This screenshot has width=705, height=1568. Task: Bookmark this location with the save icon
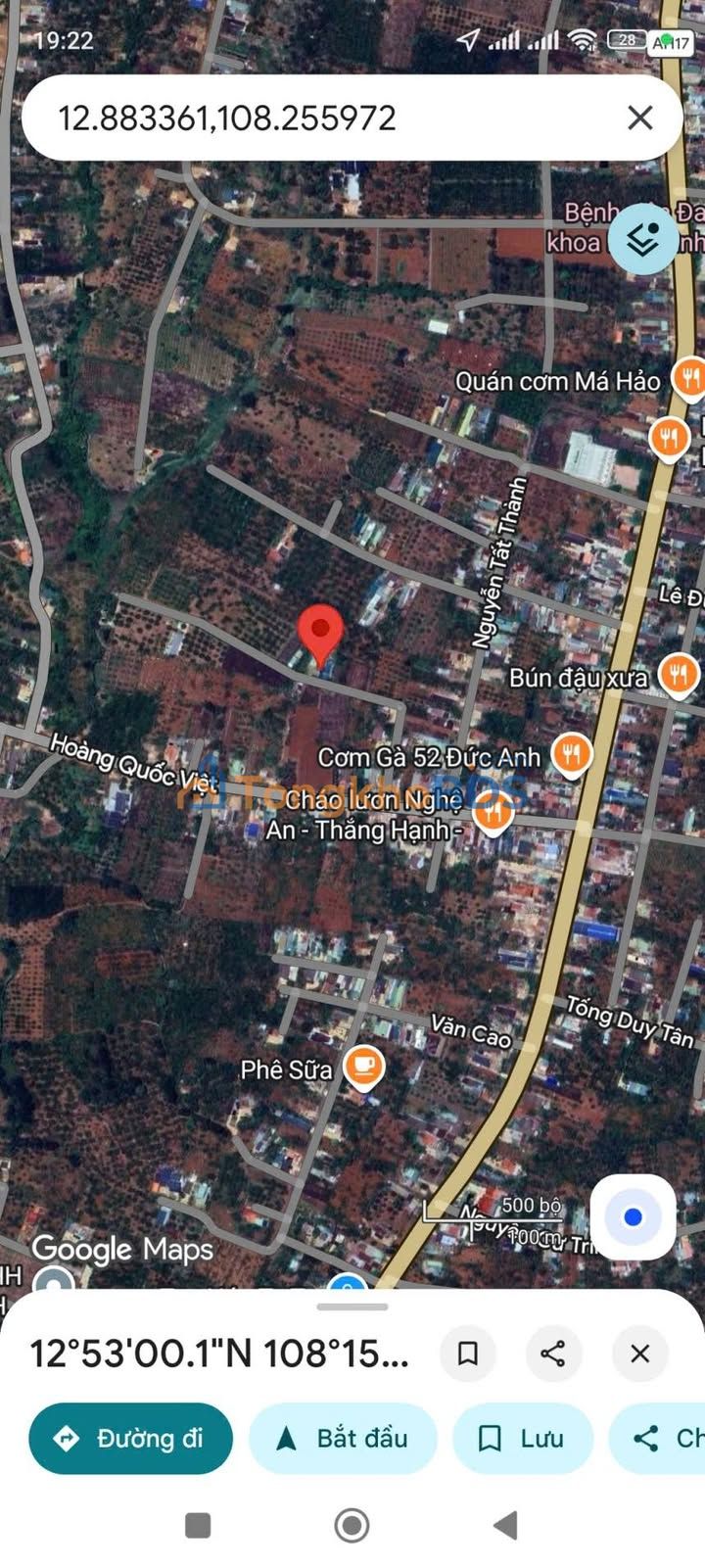(468, 1354)
